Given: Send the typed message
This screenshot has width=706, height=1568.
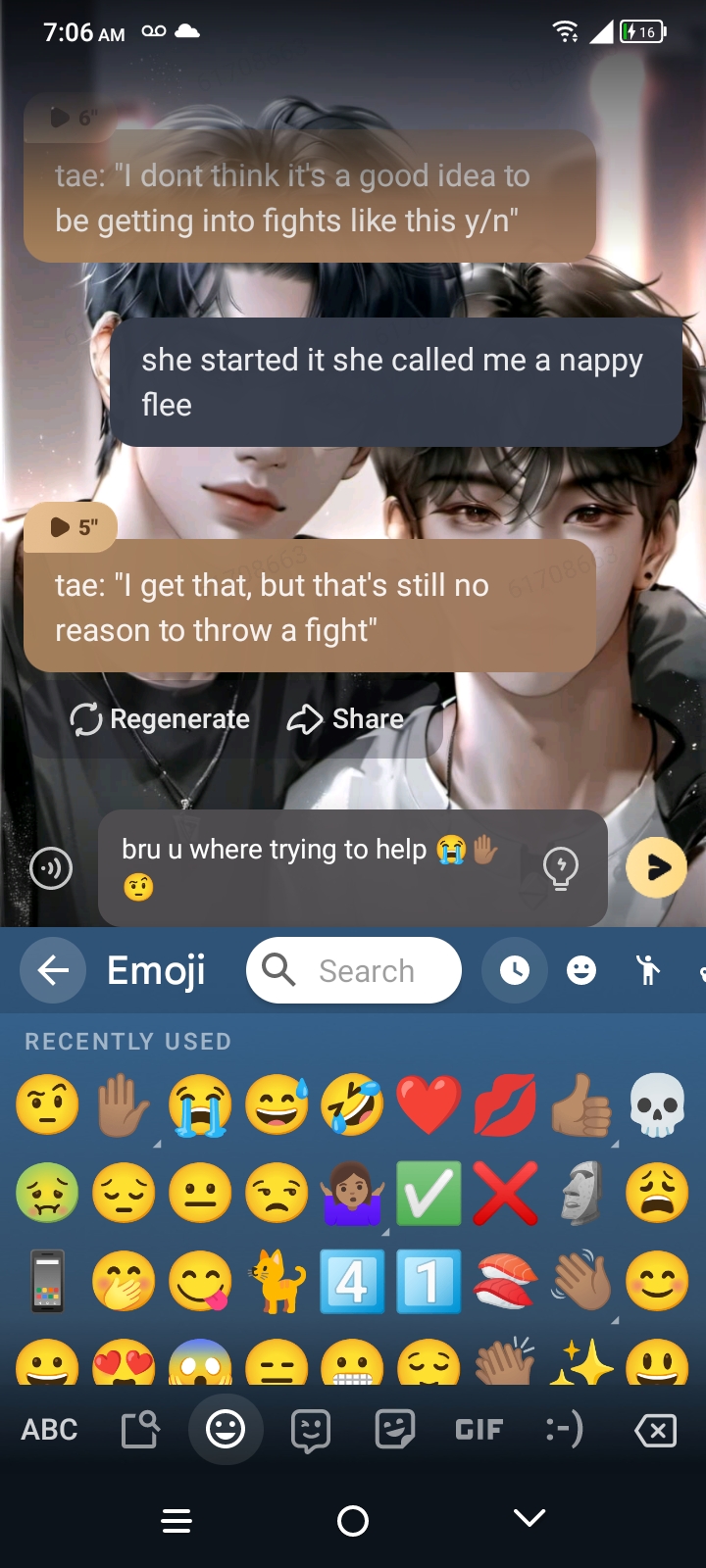Looking at the screenshot, I should click(656, 867).
